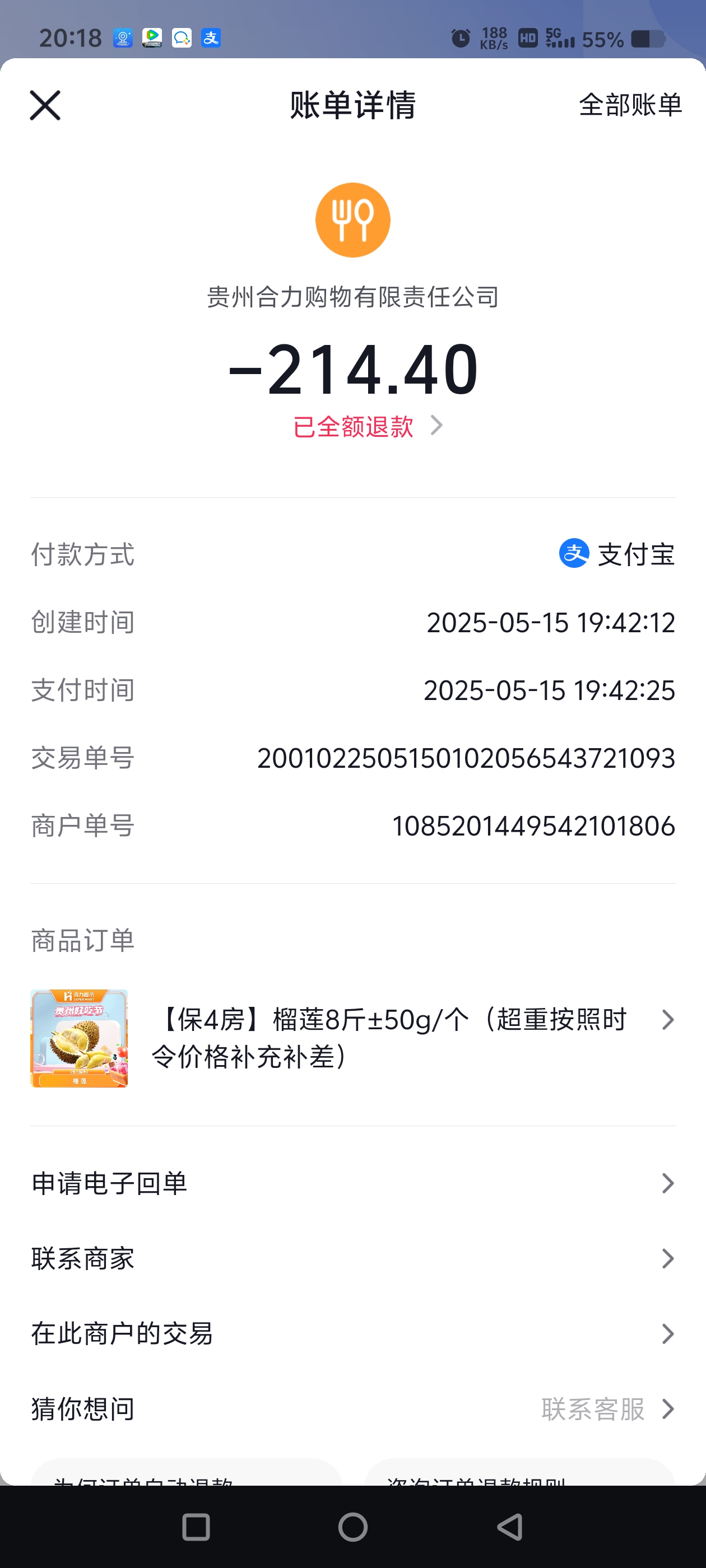The width and height of the screenshot is (706, 1568).
Task: Go back using the system back button
Action: [510, 1527]
